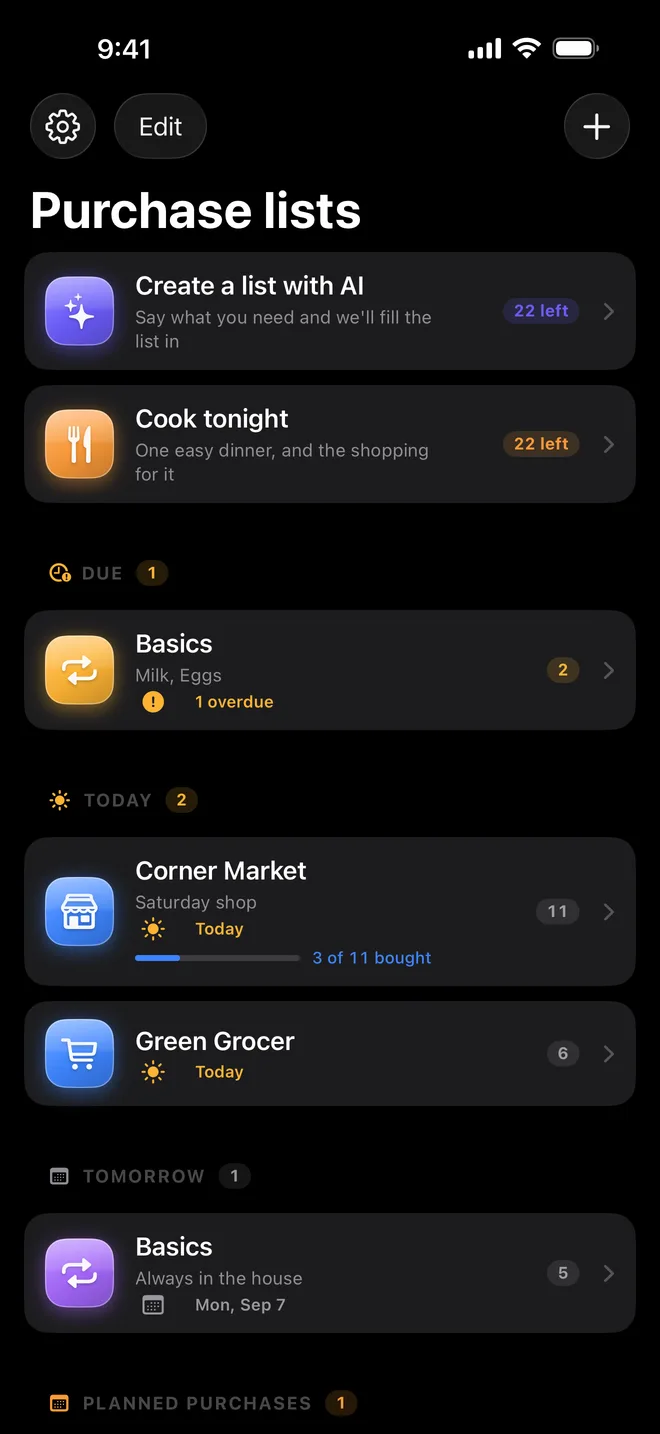Open the settings gear
The height and width of the screenshot is (1434, 660).
coord(63,127)
